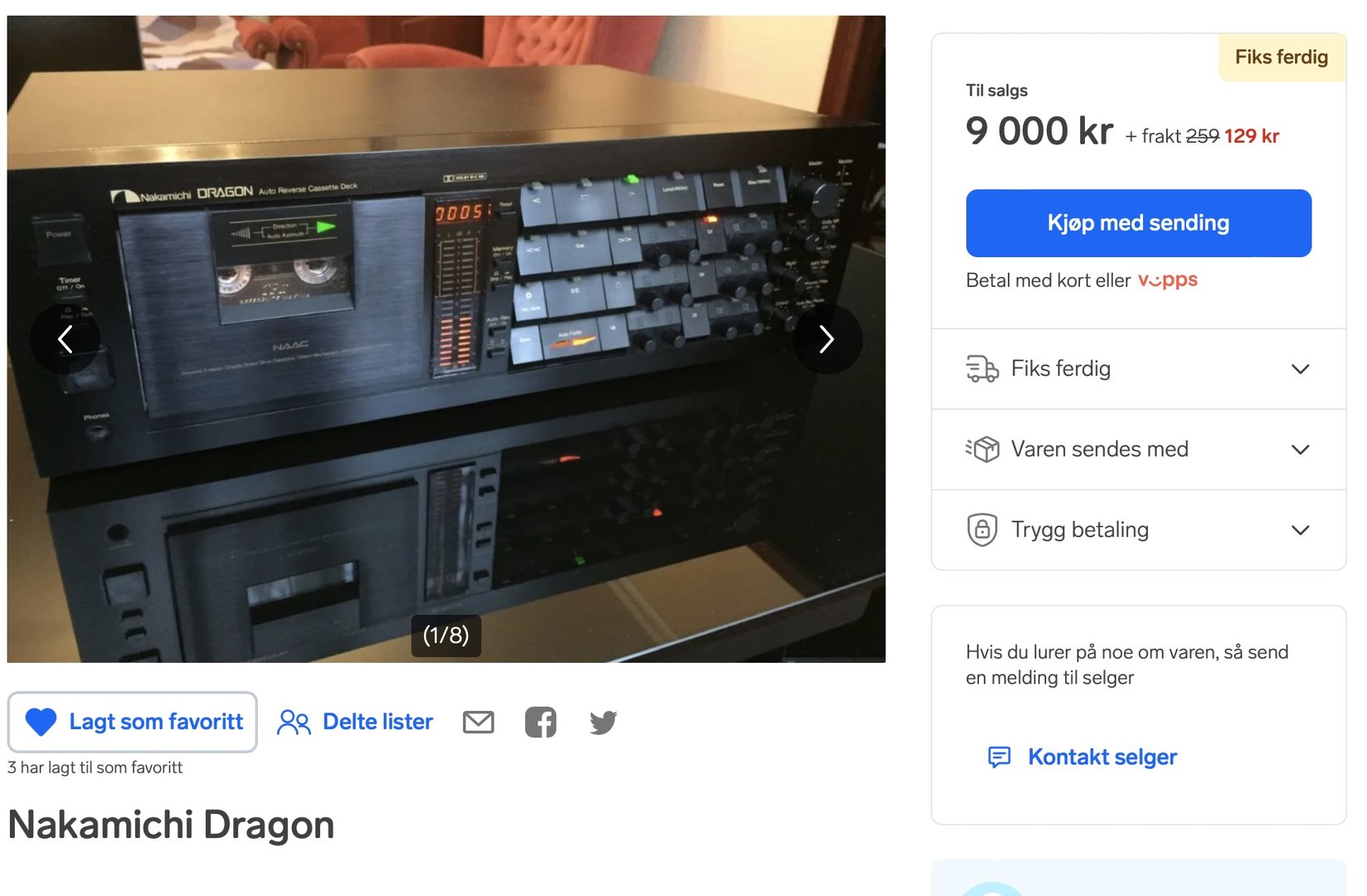The height and width of the screenshot is (896, 1367).
Task: Expand the Fiks ferdig section
Action: coord(1138,368)
